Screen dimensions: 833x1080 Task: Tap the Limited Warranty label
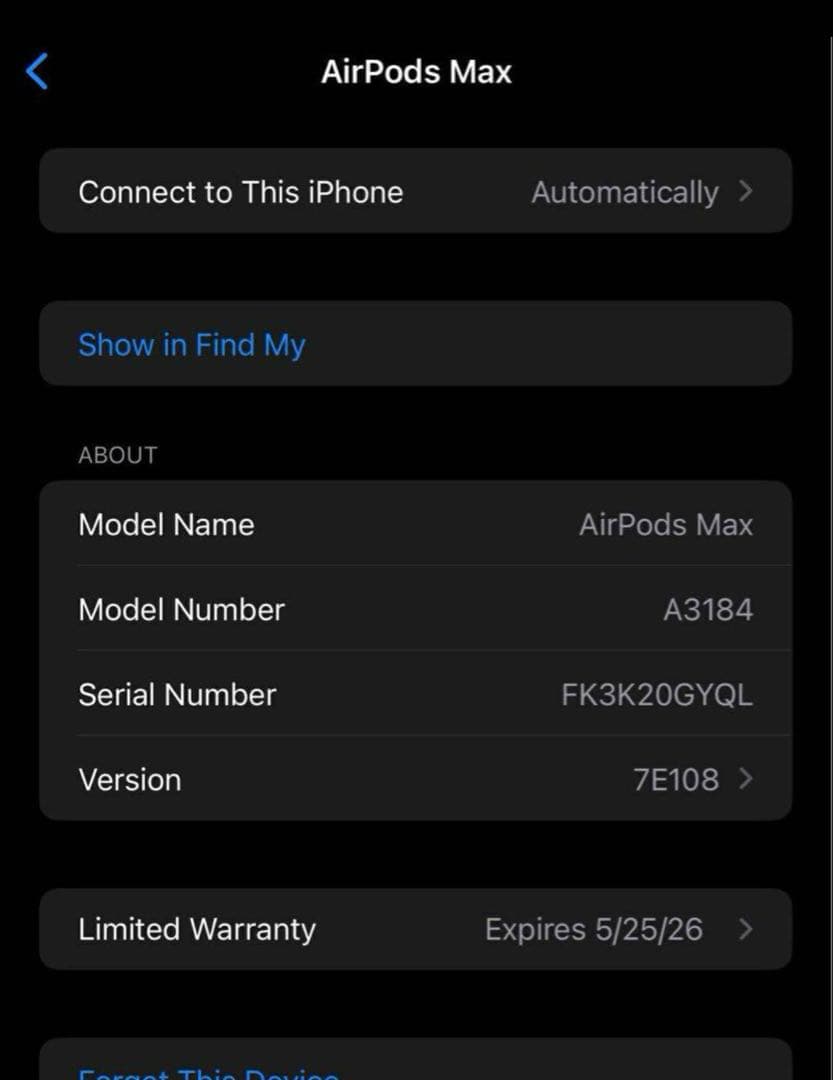[197, 929]
